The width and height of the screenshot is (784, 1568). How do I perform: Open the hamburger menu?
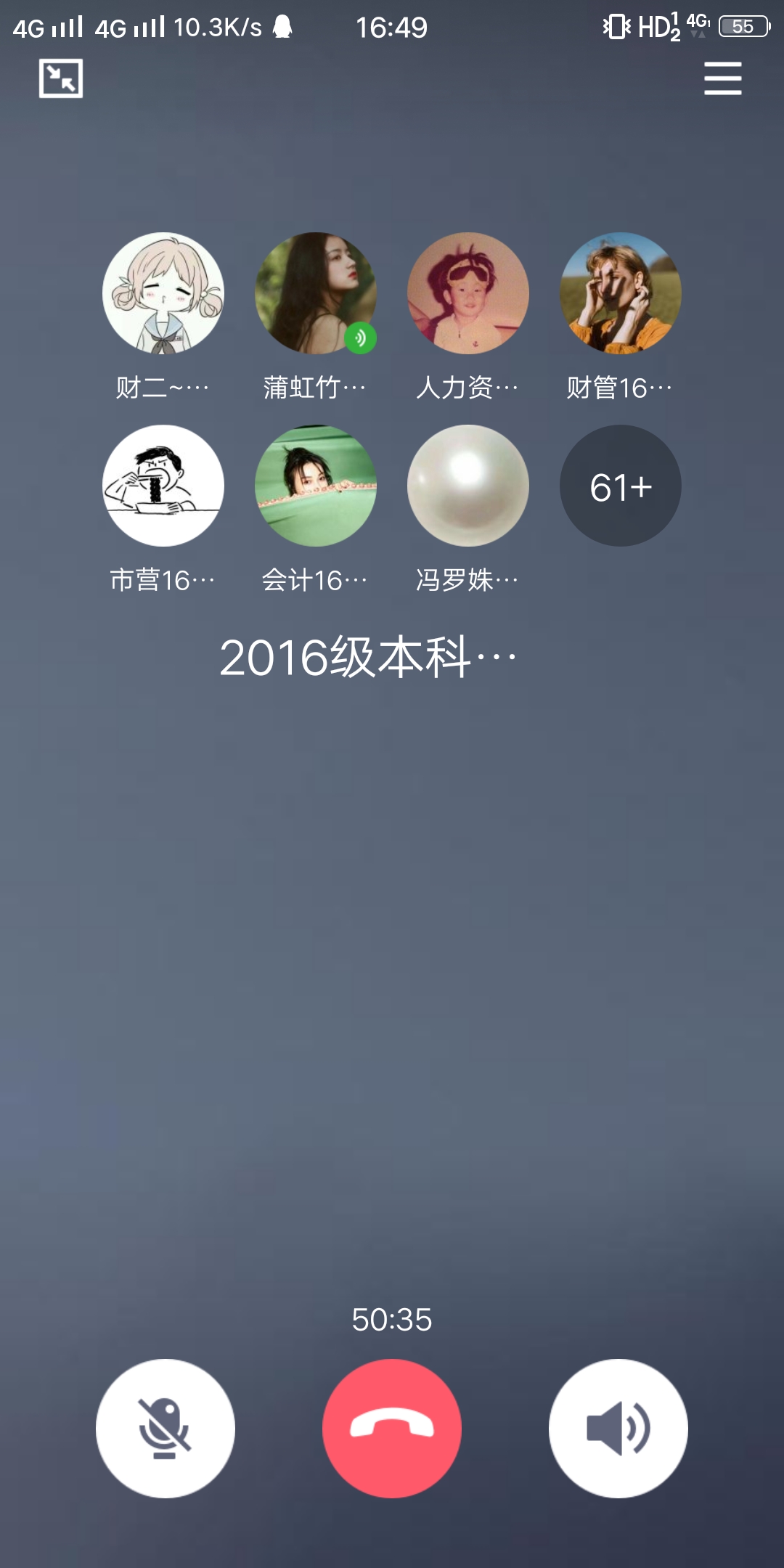click(x=722, y=78)
